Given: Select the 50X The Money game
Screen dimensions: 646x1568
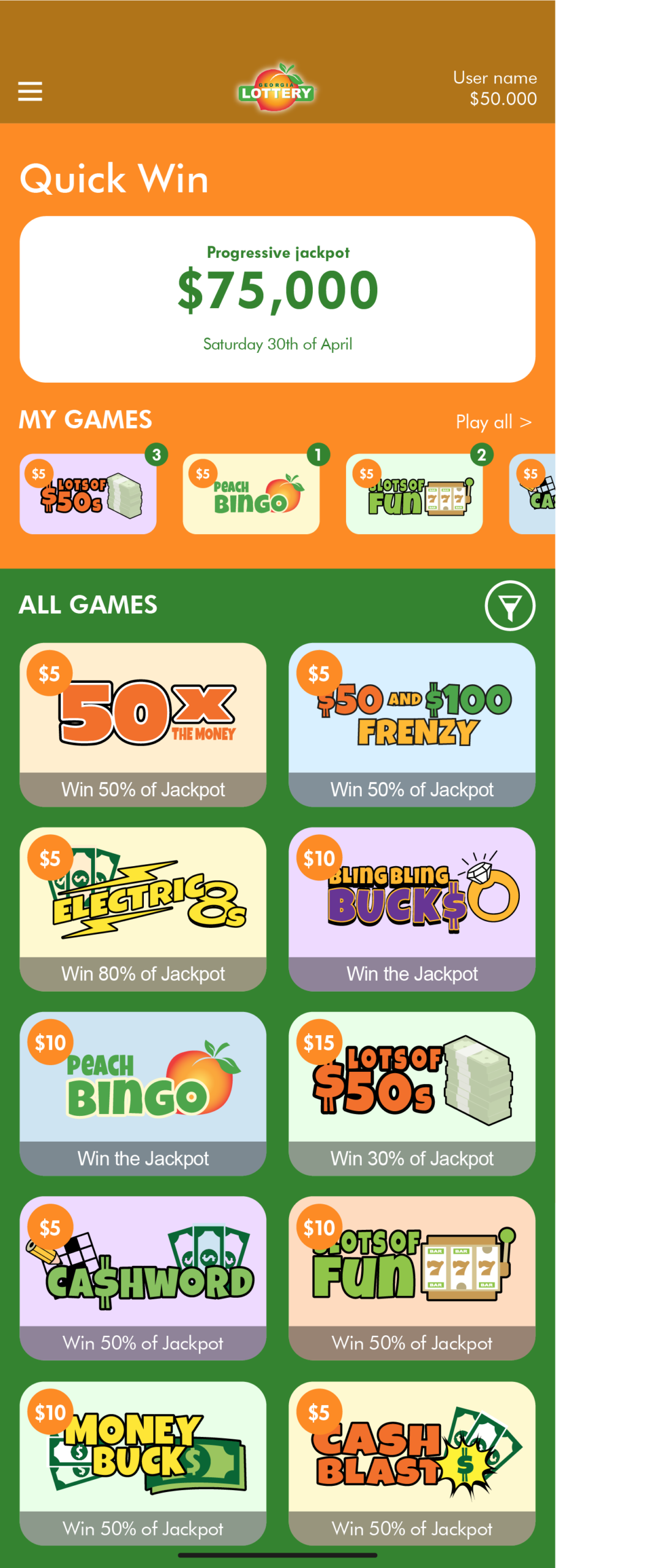Looking at the screenshot, I should pyautogui.click(x=143, y=724).
